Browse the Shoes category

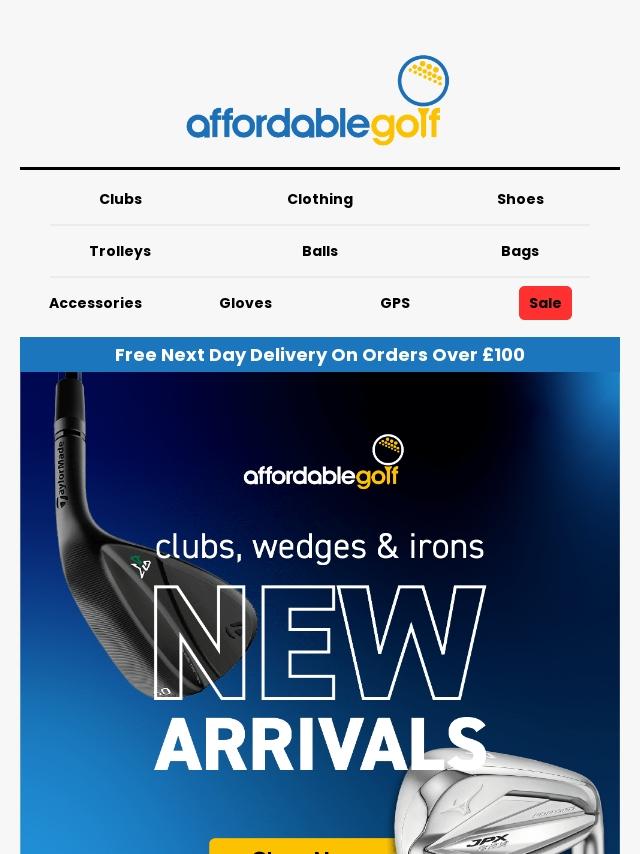point(520,199)
